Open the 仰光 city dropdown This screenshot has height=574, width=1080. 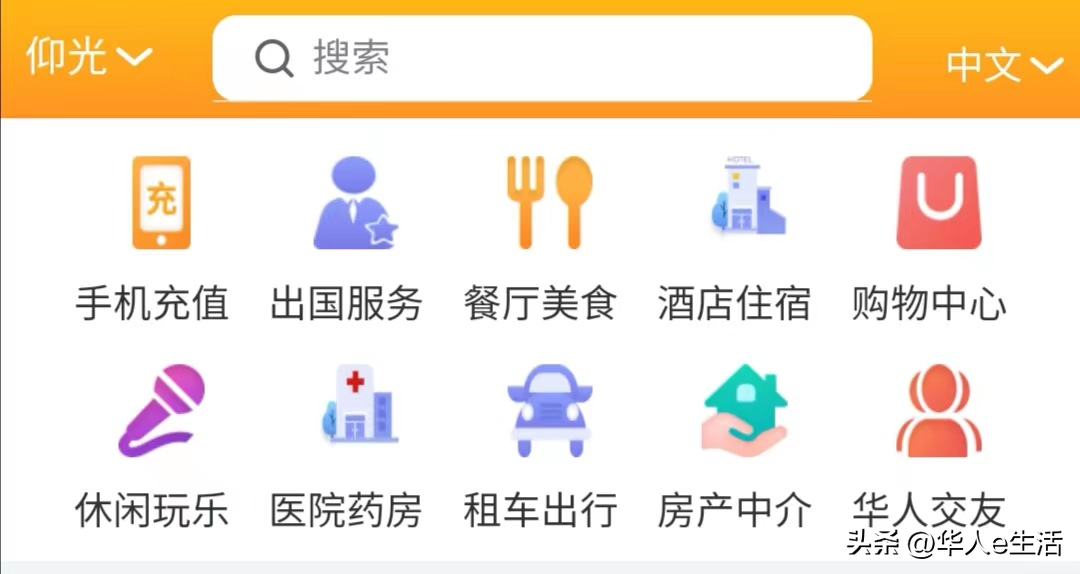tap(88, 56)
